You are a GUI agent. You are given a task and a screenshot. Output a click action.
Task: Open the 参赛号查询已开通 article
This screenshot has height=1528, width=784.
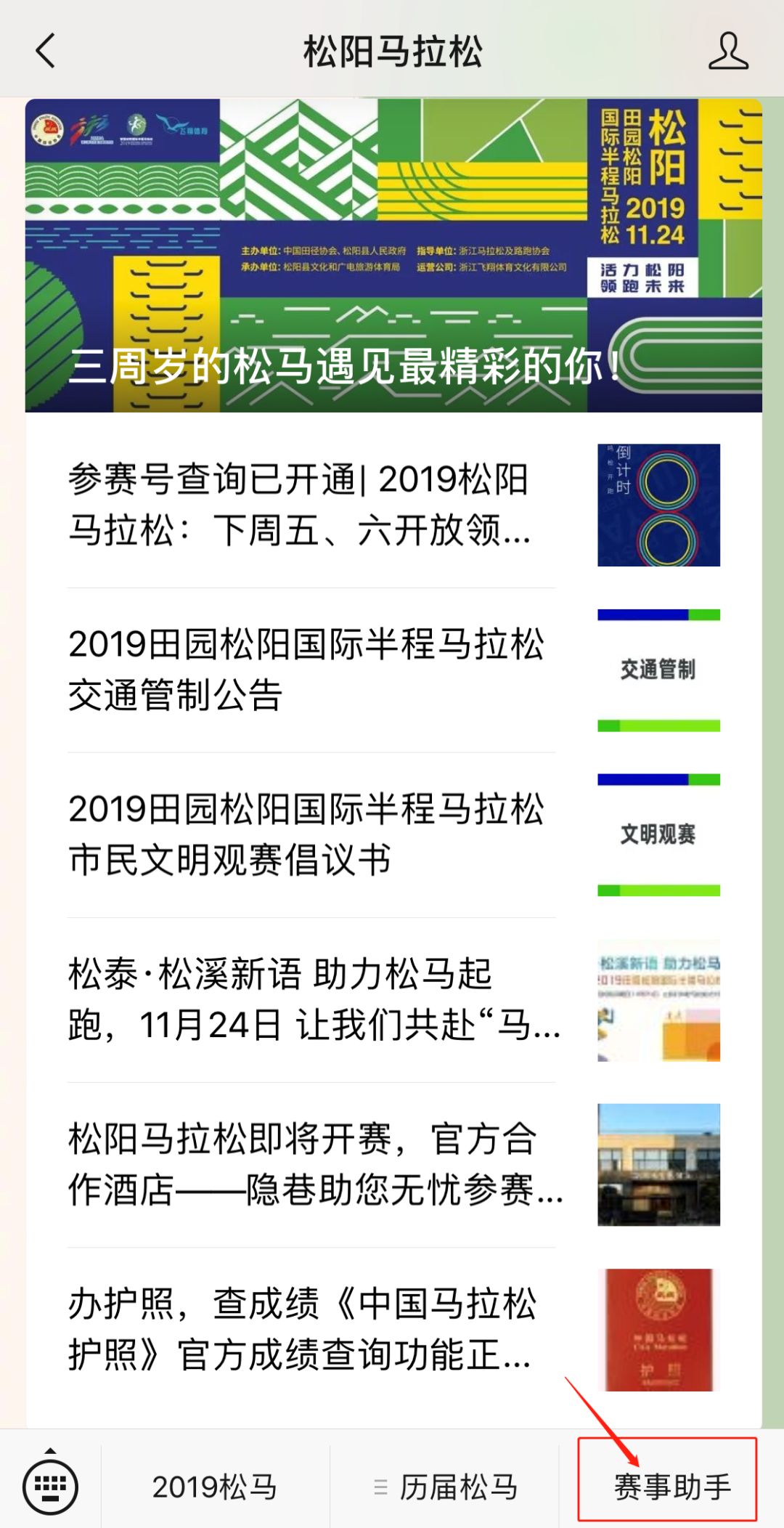coord(393,505)
